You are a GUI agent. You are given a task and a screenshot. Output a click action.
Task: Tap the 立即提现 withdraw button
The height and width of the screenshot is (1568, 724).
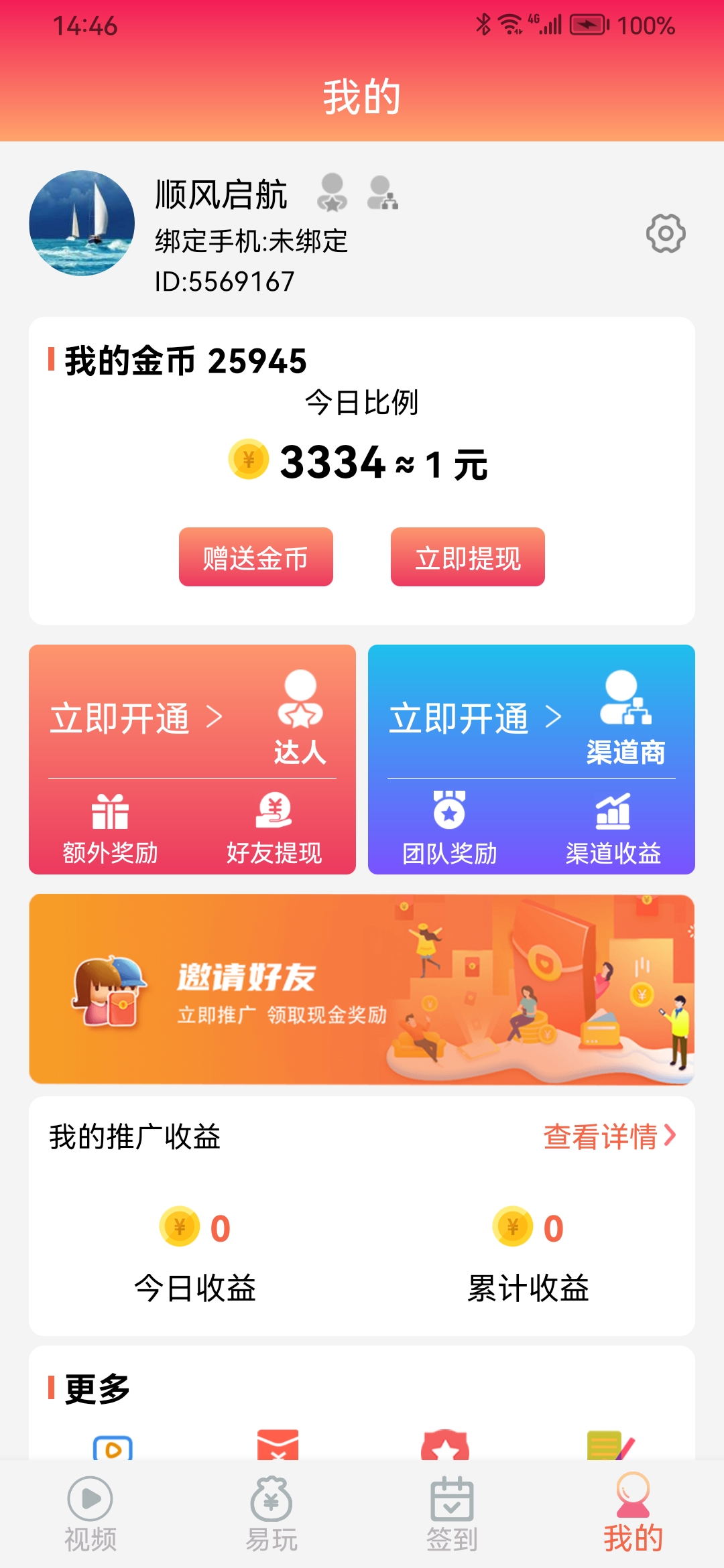(x=468, y=557)
